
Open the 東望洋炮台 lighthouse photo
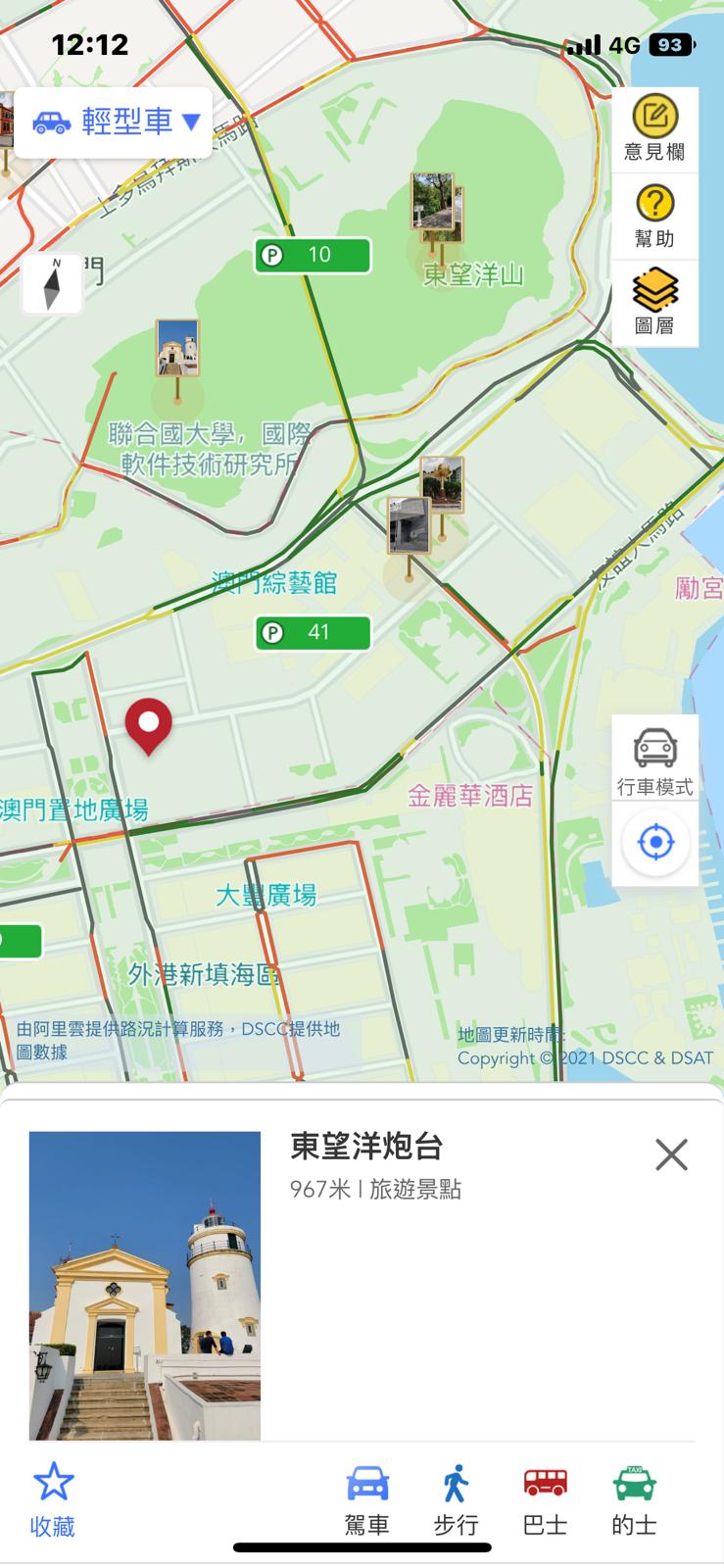coord(145,1285)
